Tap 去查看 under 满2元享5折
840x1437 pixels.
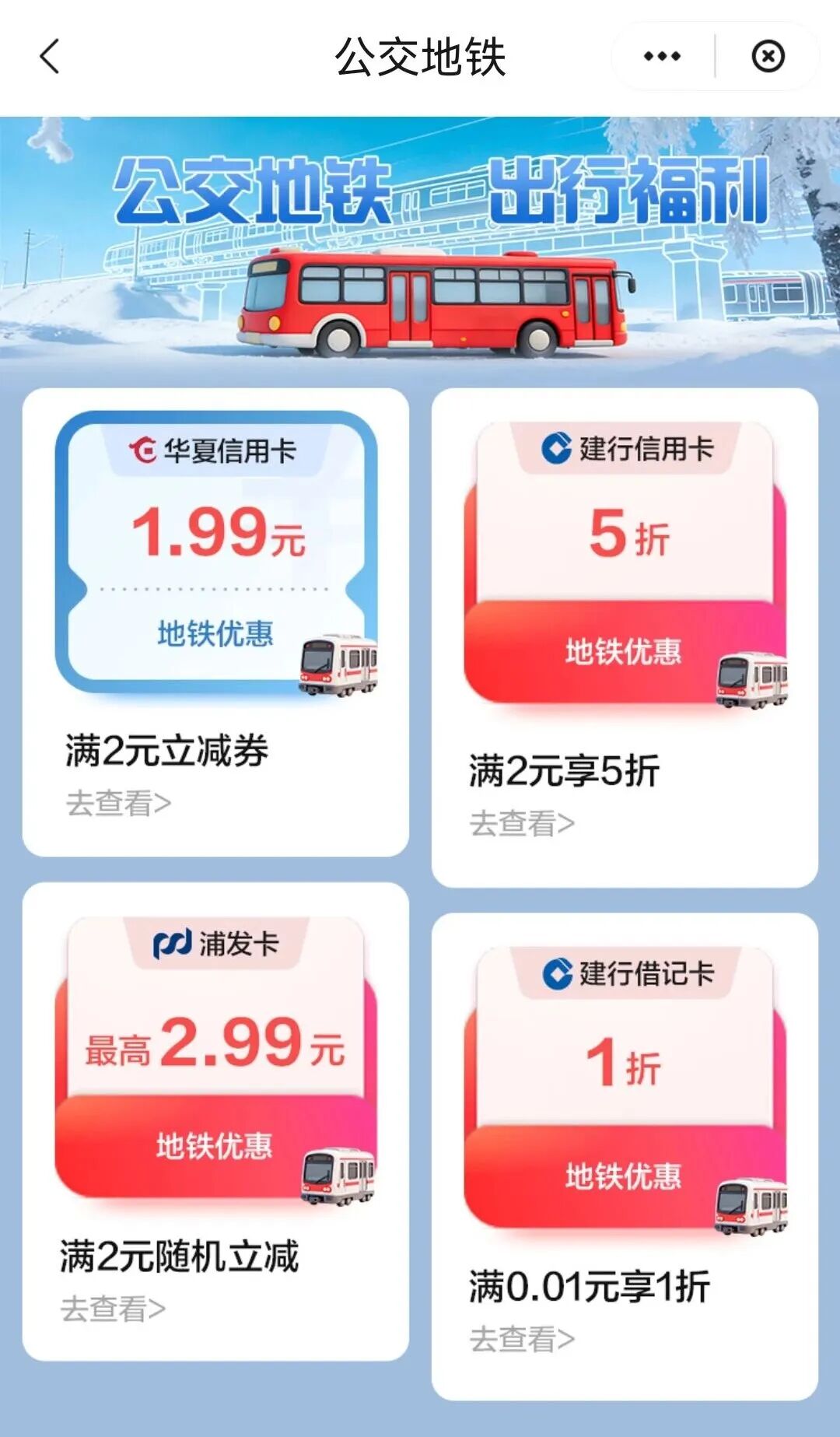pyautogui.click(x=522, y=823)
